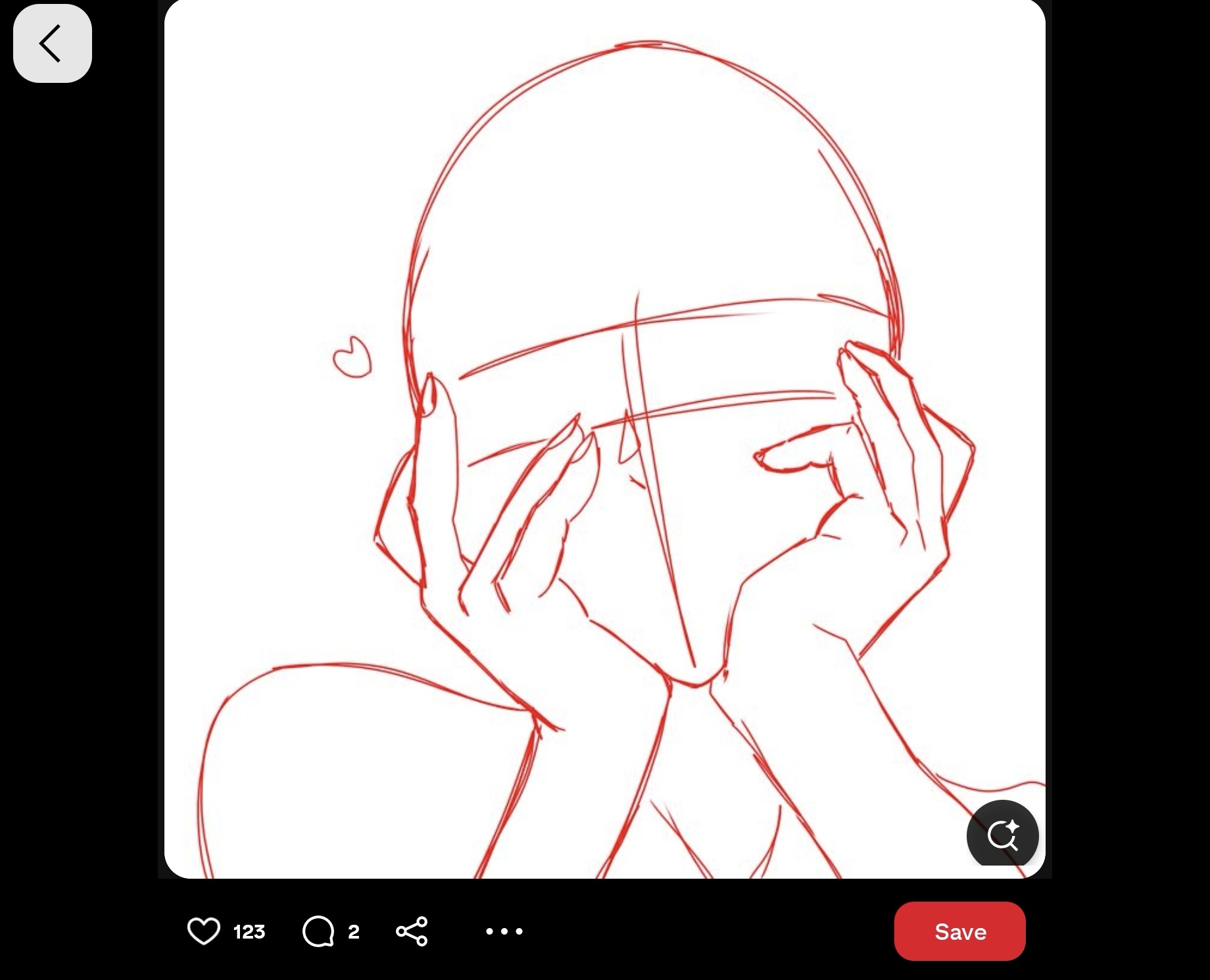Go back using the top-left arrow
The width and height of the screenshot is (1210, 980).
[52, 43]
